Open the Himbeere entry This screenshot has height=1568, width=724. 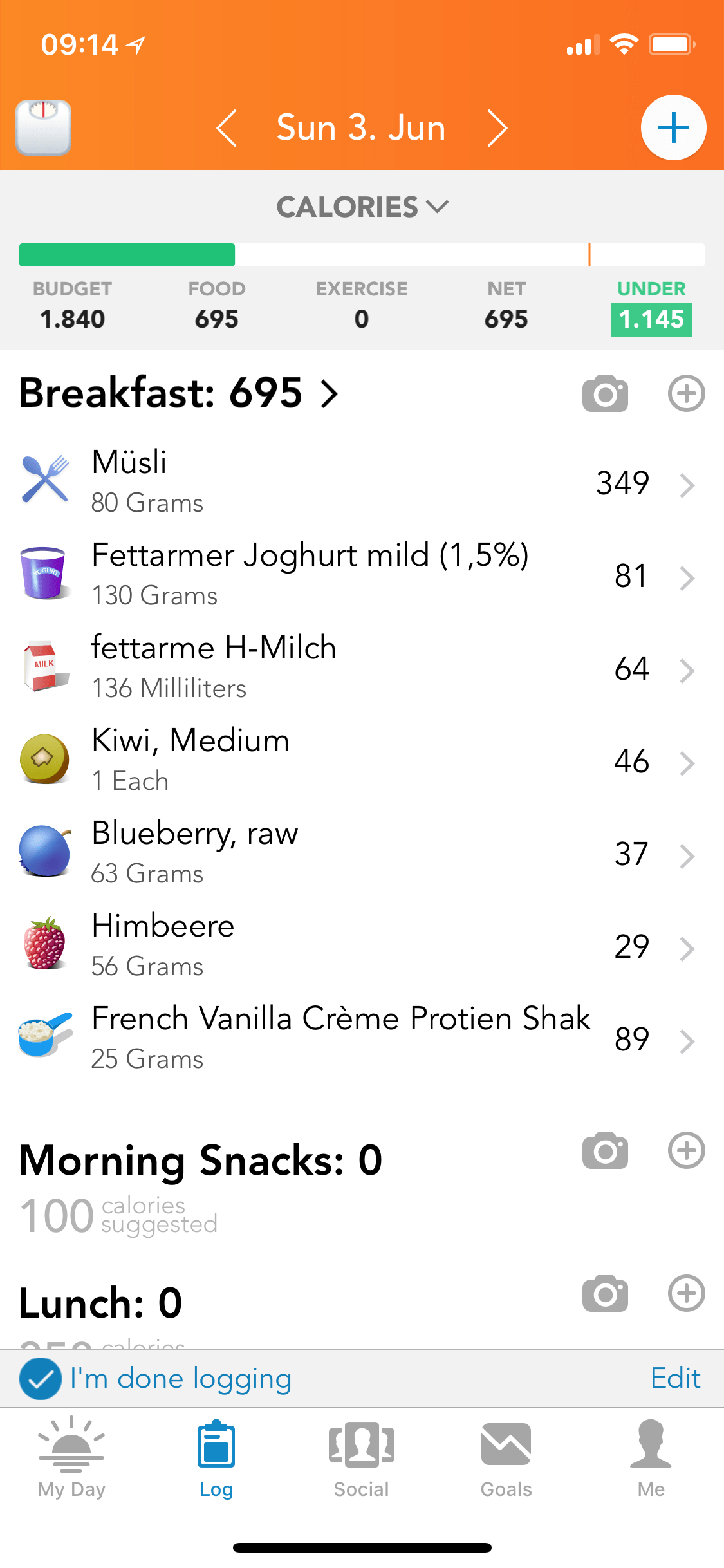360,946
